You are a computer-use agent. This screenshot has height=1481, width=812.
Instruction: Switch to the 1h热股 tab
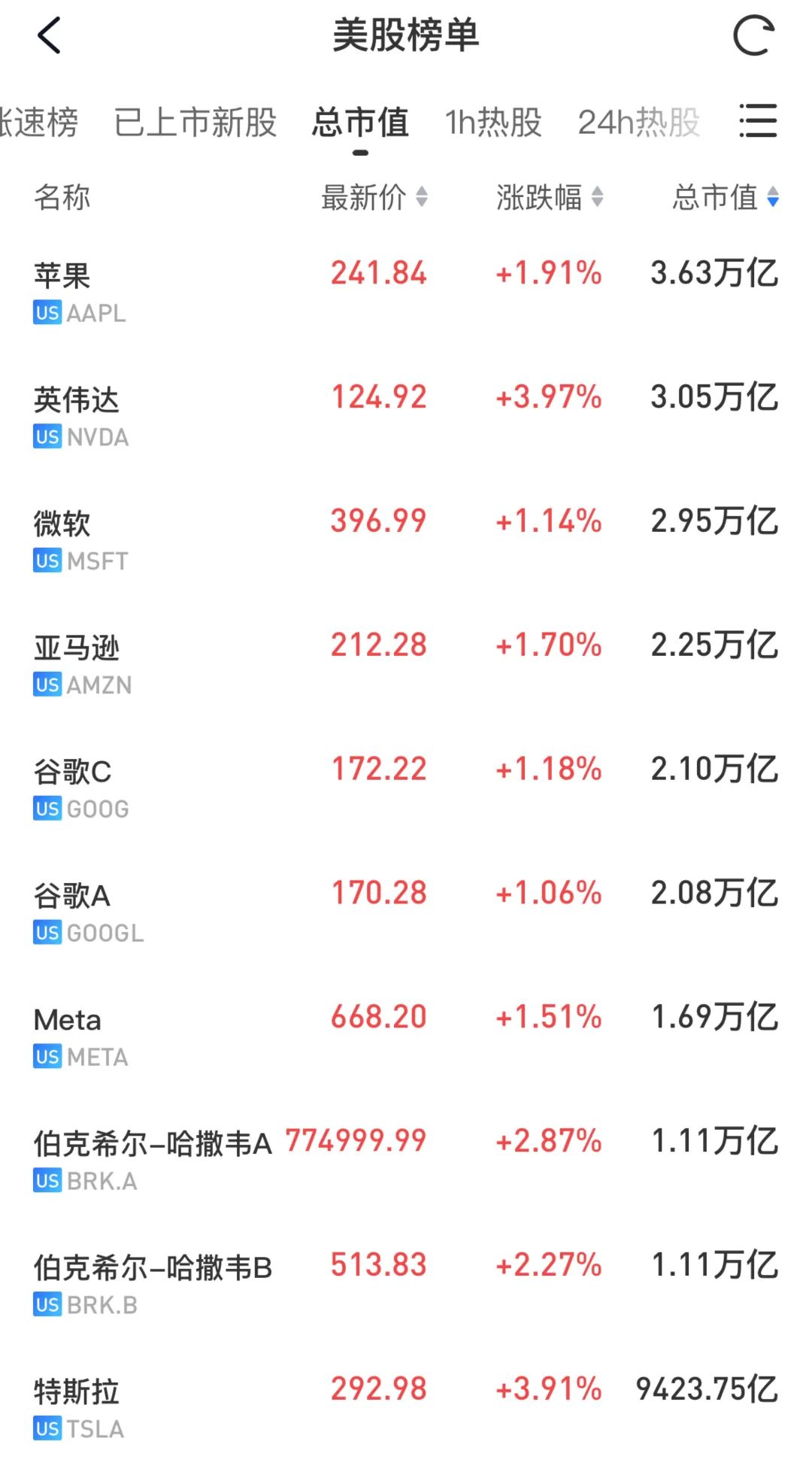(493, 122)
